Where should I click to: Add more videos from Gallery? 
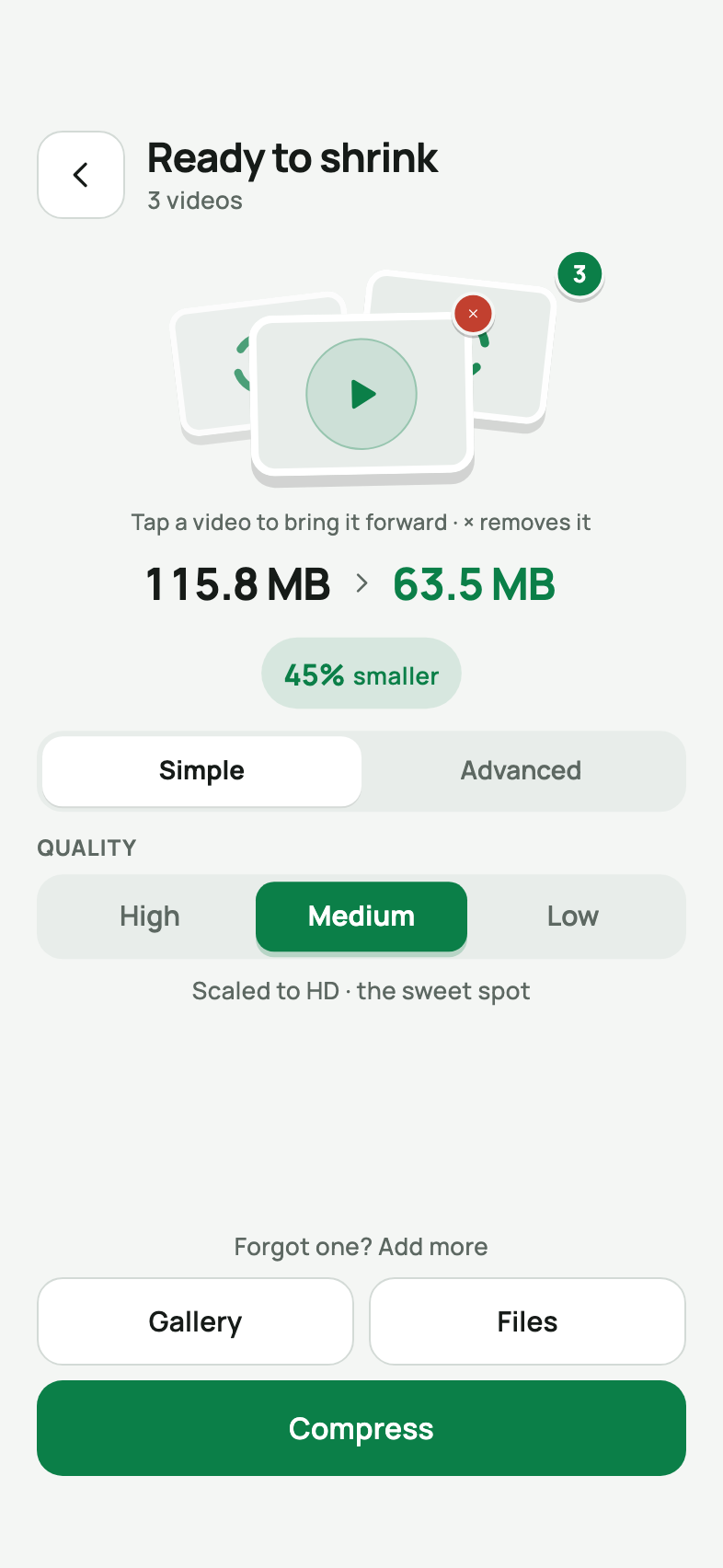195,1321
